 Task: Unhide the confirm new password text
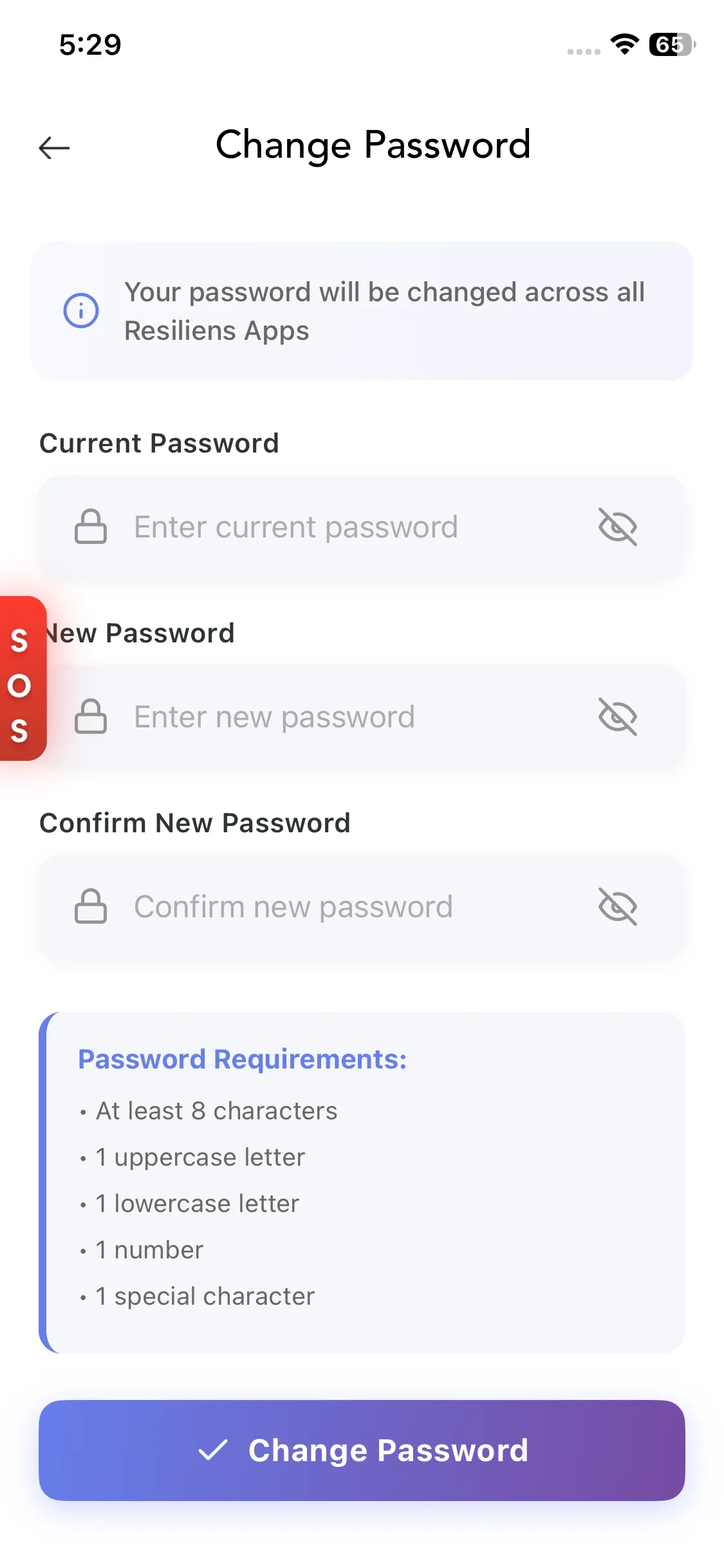pyautogui.click(x=617, y=907)
